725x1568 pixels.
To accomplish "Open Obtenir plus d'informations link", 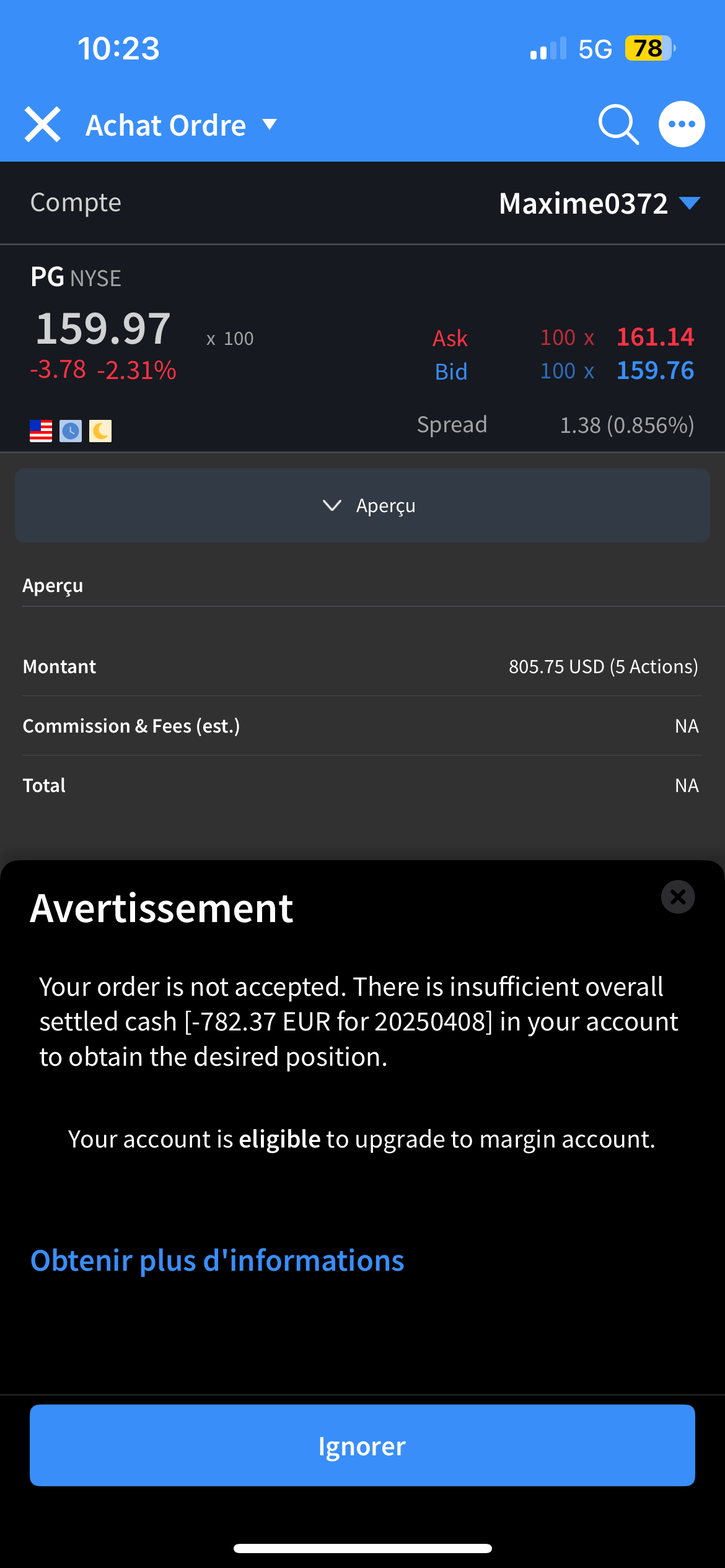I will pyautogui.click(x=217, y=1260).
